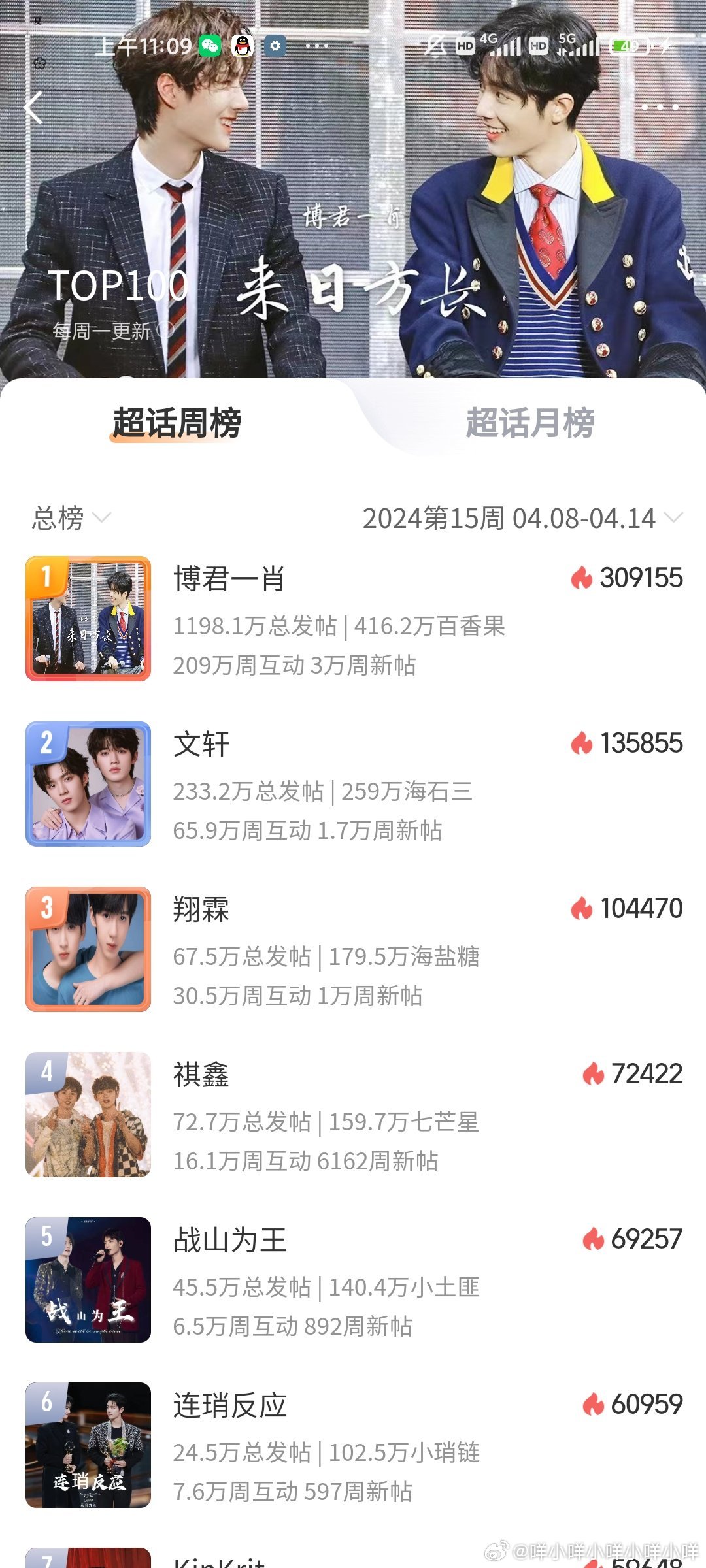
Task: Expand the 总榜 category dropdown
Action: click(x=71, y=518)
